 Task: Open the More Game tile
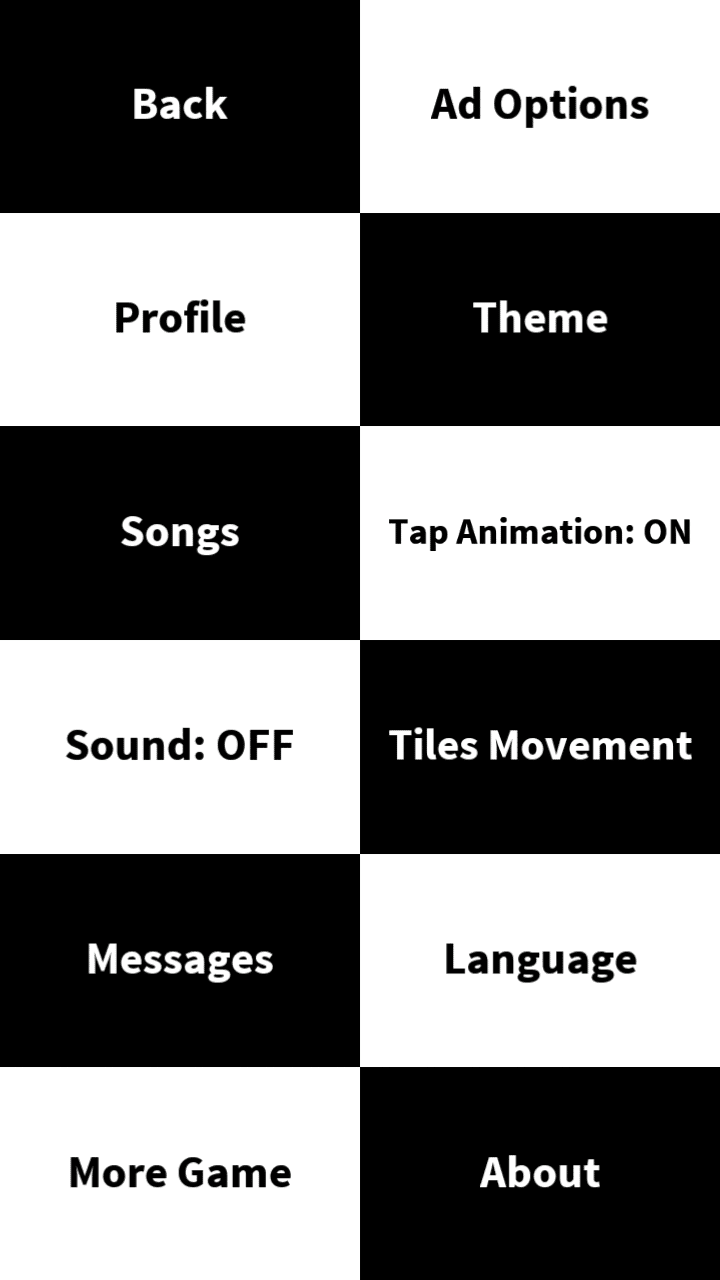coord(180,1173)
